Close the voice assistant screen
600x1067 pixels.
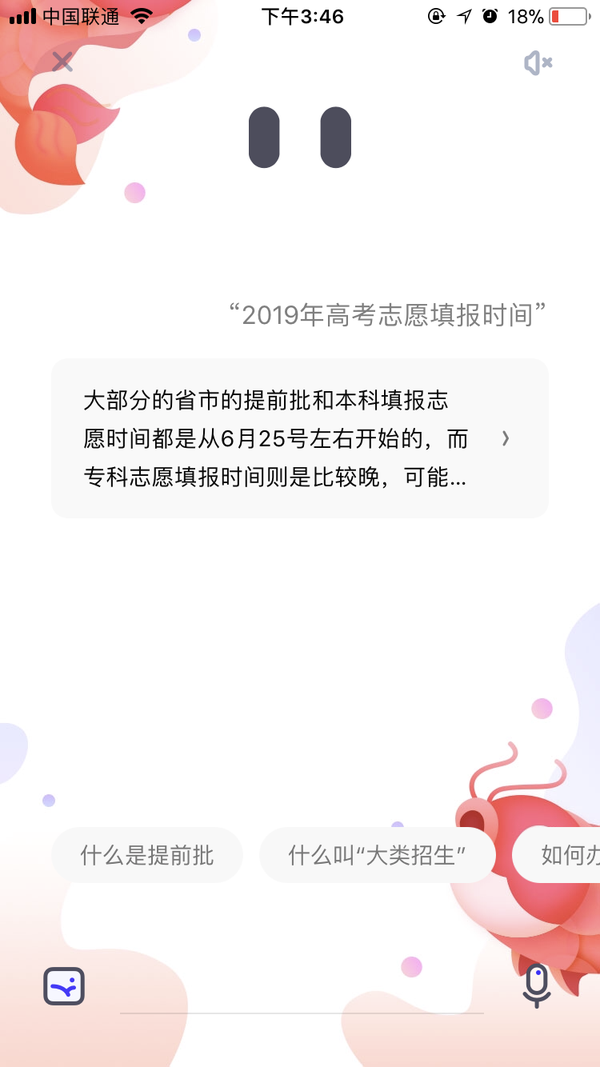pyautogui.click(x=62, y=62)
